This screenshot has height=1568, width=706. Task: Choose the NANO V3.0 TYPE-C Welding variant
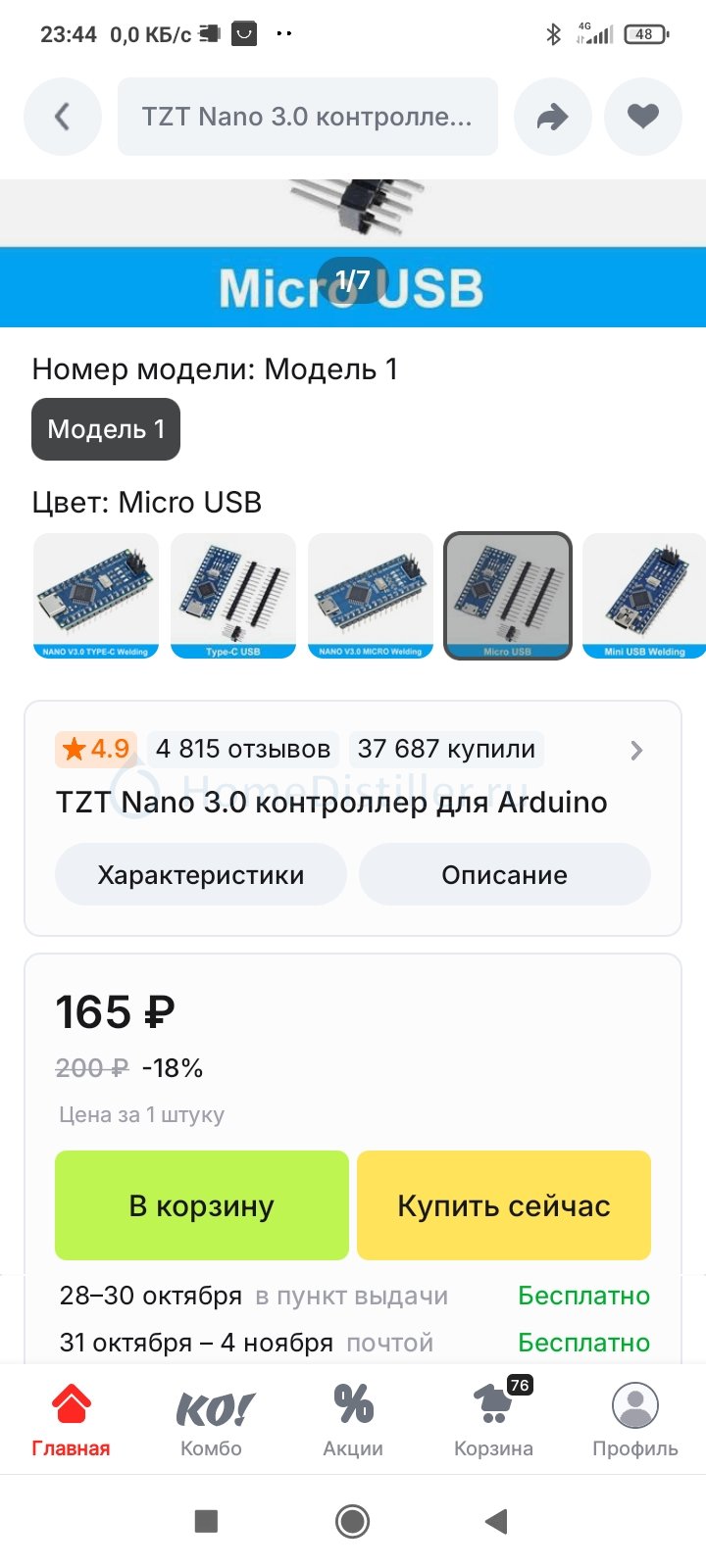click(x=96, y=596)
